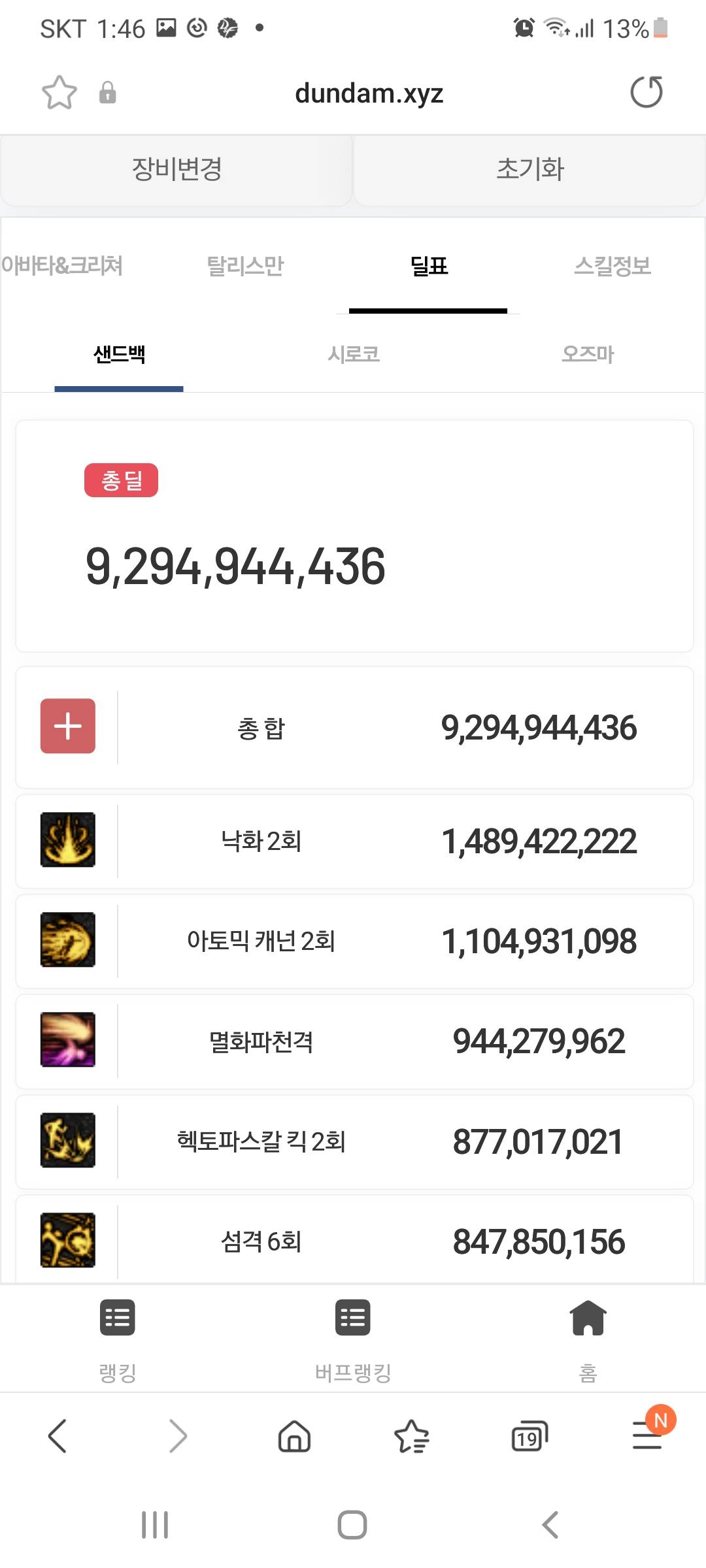706x1568 pixels.
Task: Expand the red plus button next to 총 합
Action: [x=68, y=726]
